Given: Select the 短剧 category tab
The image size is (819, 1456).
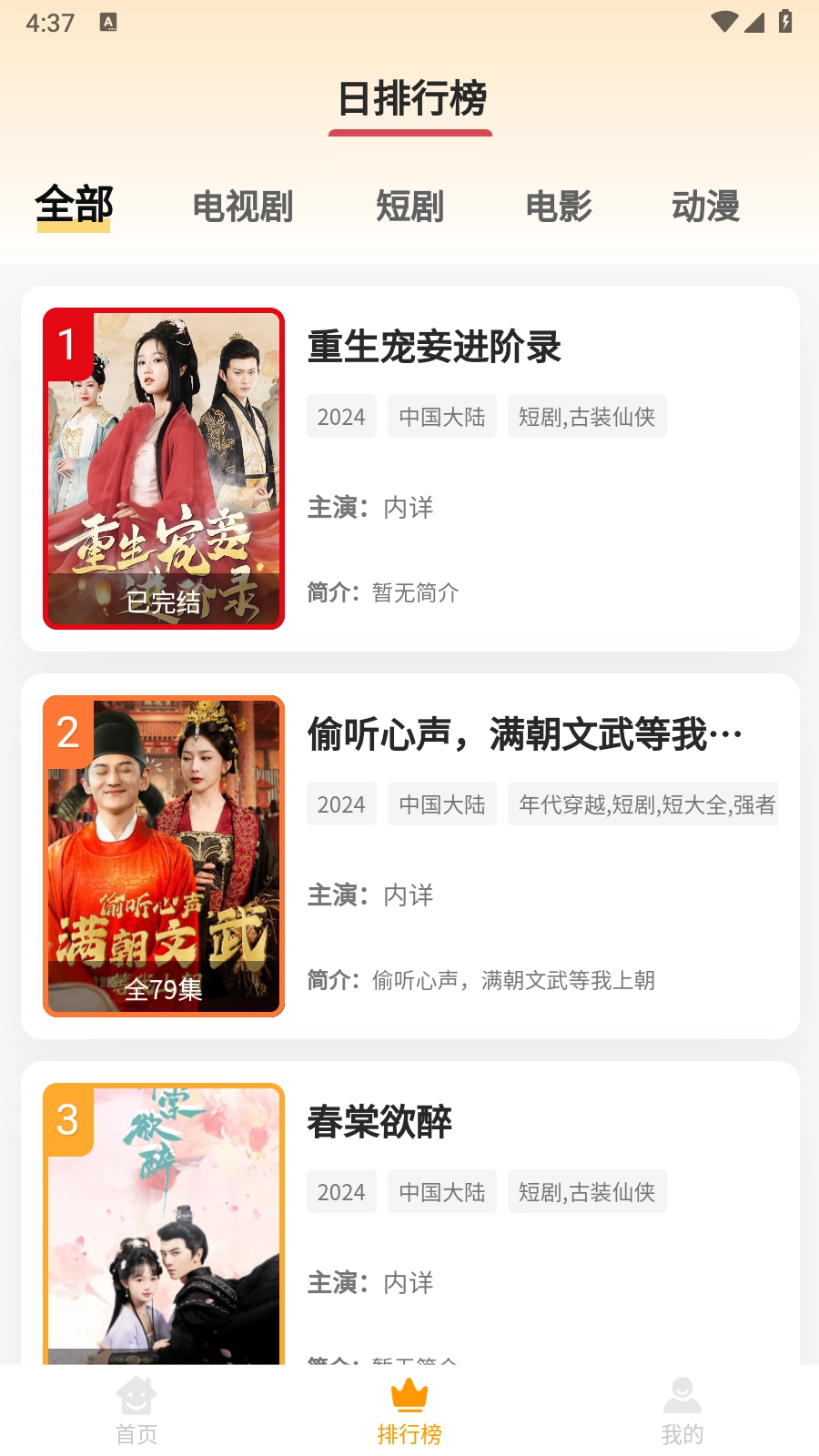Looking at the screenshot, I should 410,207.
